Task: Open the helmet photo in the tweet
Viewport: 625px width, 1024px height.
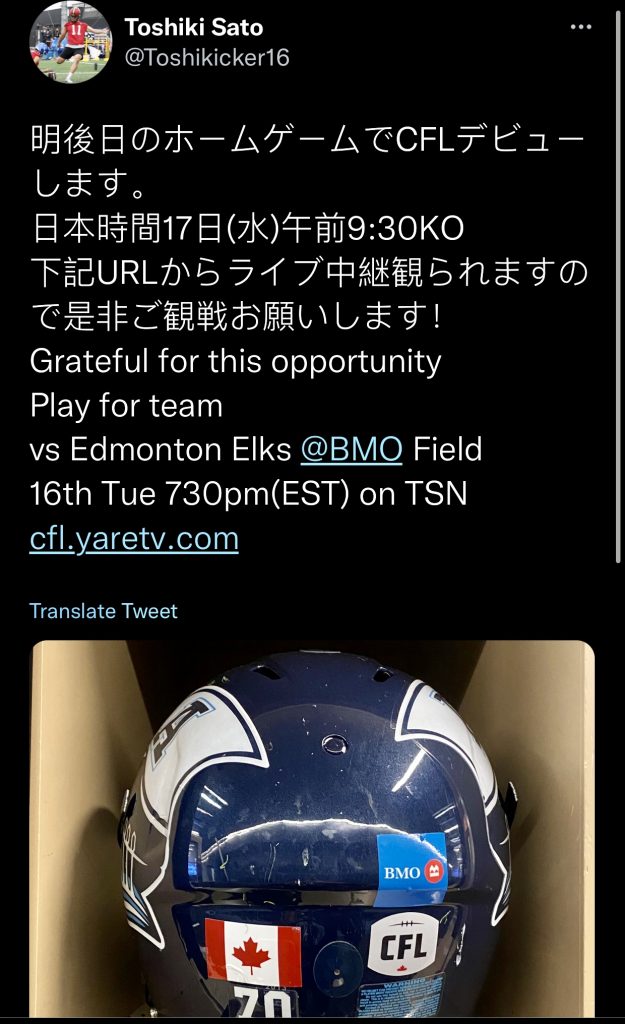Action: tap(313, 830)
